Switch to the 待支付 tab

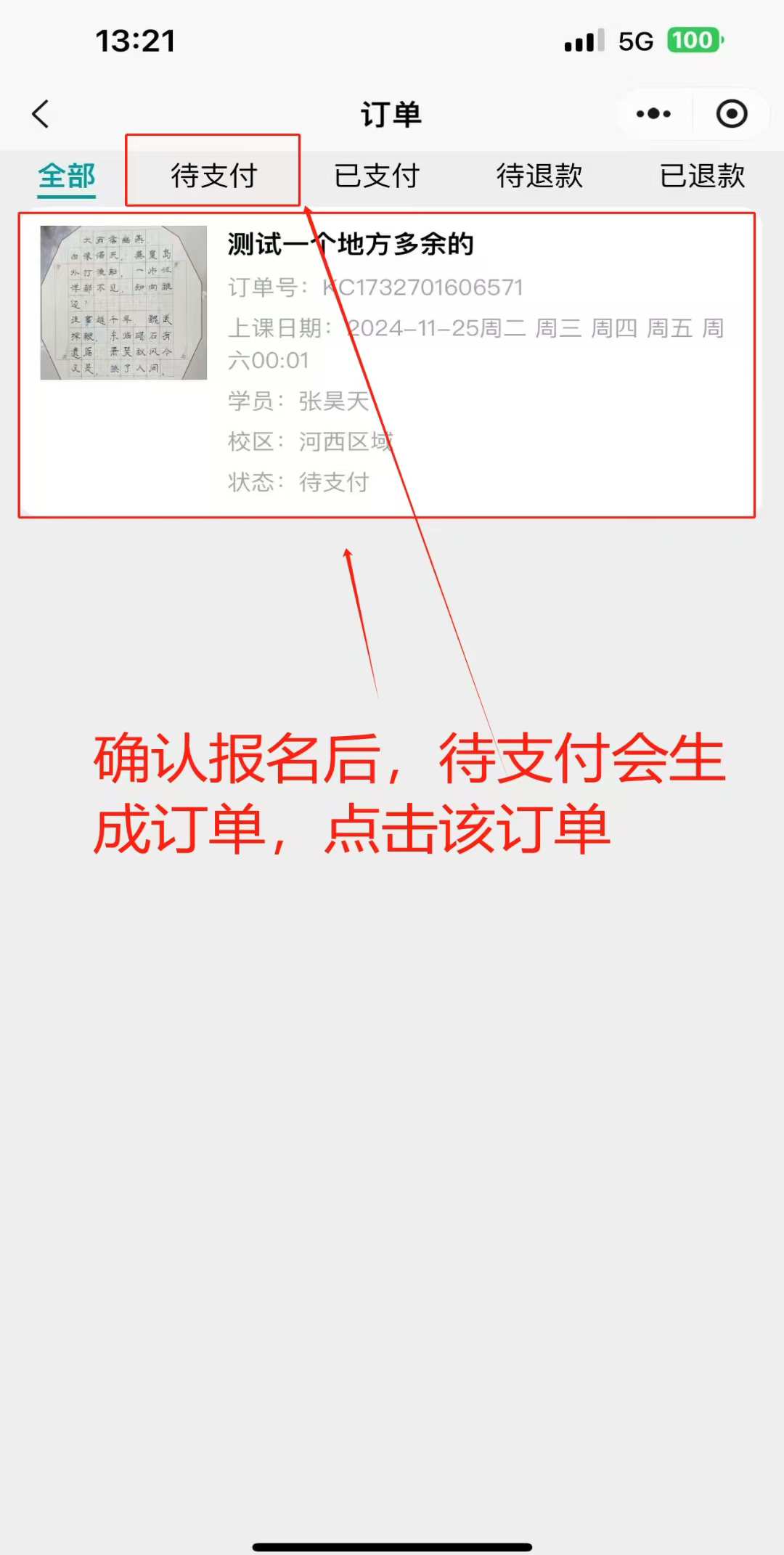[213, 176]
